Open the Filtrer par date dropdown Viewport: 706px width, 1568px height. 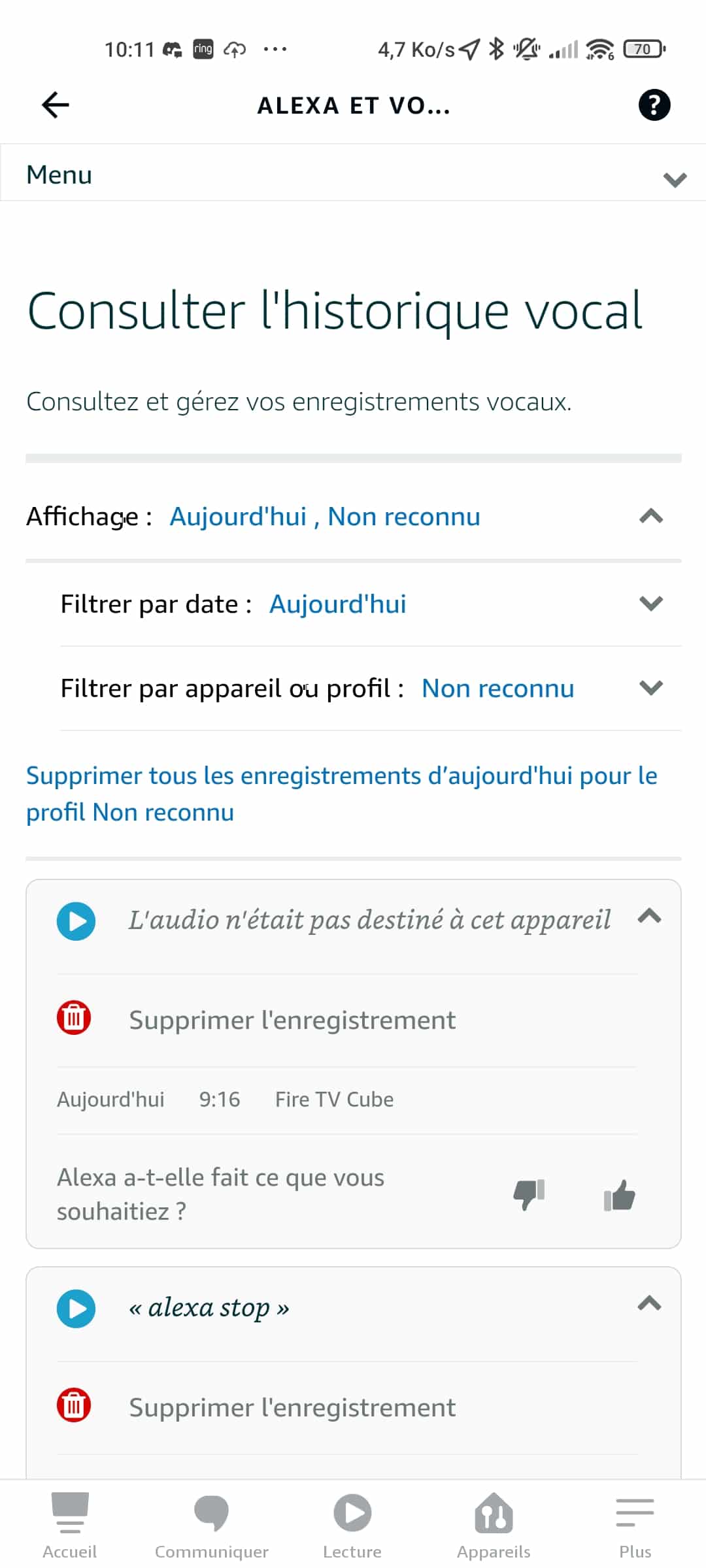tap(371, 604)
